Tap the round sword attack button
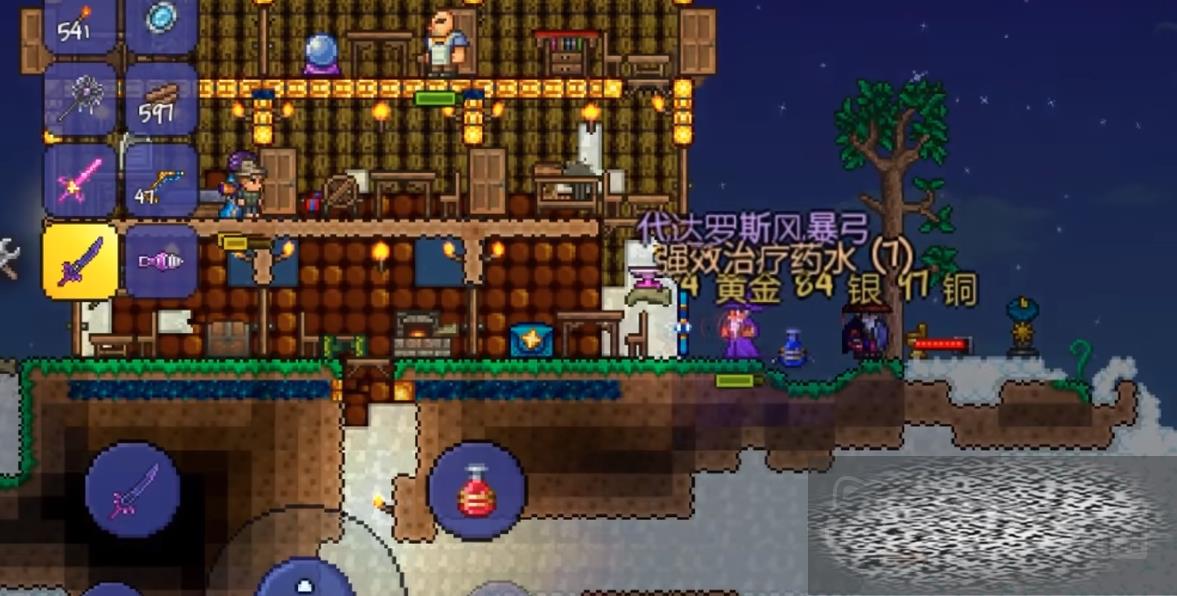This screenshot has height=596, width=1177. (x=133, y=490)
